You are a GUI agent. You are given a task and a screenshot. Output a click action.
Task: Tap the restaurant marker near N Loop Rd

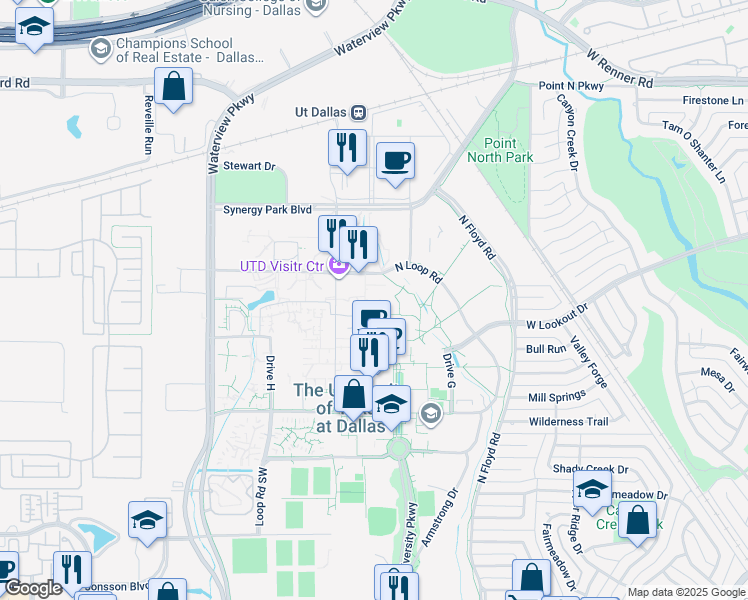358,245
